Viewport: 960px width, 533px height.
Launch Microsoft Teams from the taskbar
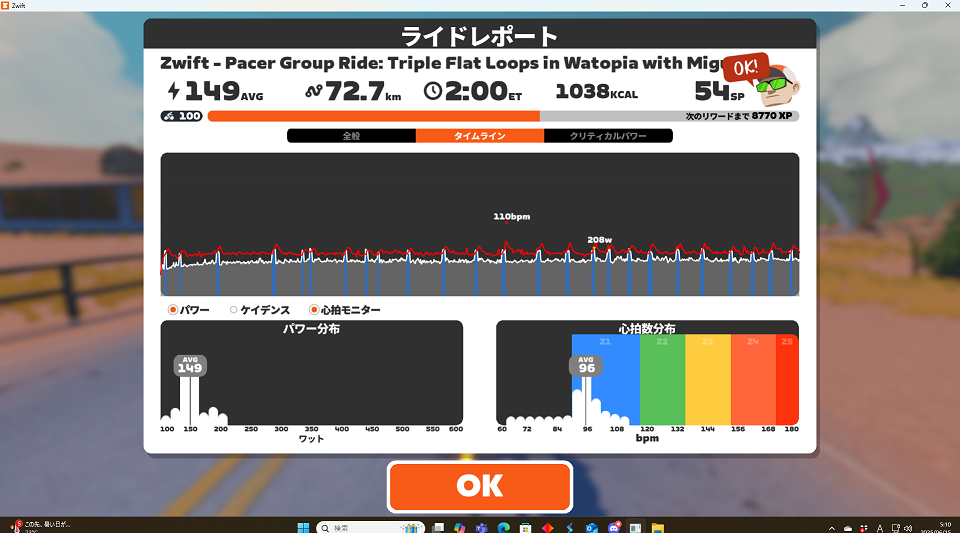coord(482,527)
